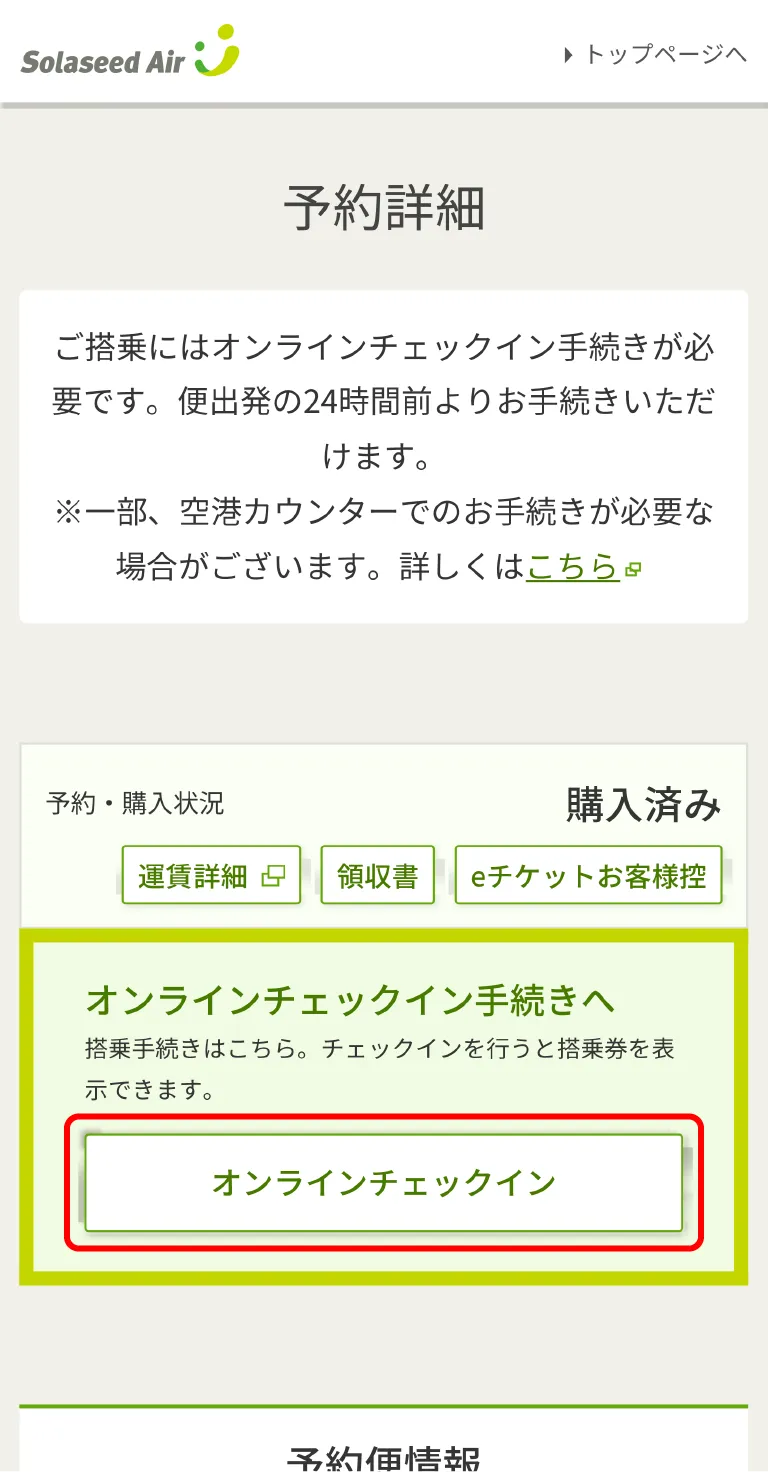
Task: View the 領収書 receipt
Action: (377, 876)
